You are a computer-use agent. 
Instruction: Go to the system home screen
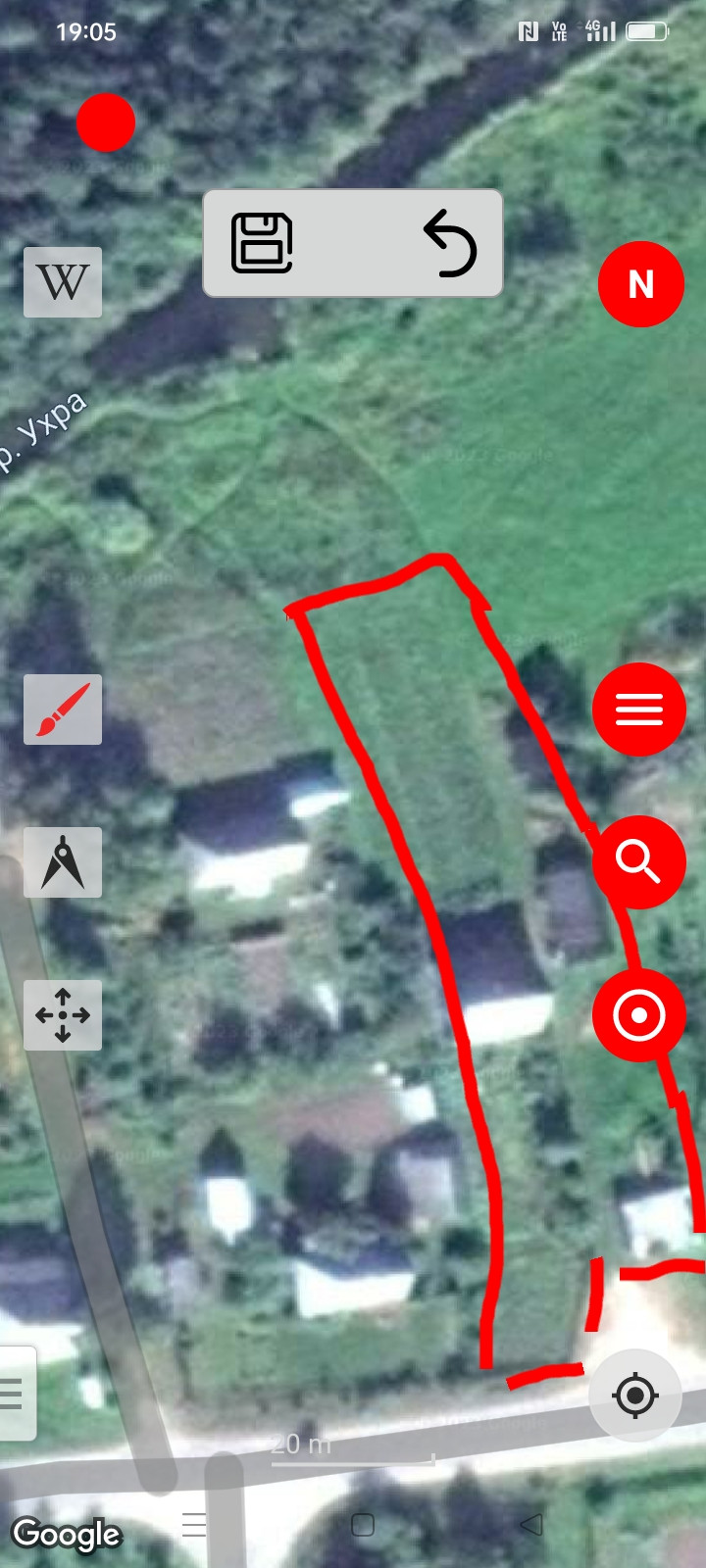pyautogui.click(x=363, y=1524)
